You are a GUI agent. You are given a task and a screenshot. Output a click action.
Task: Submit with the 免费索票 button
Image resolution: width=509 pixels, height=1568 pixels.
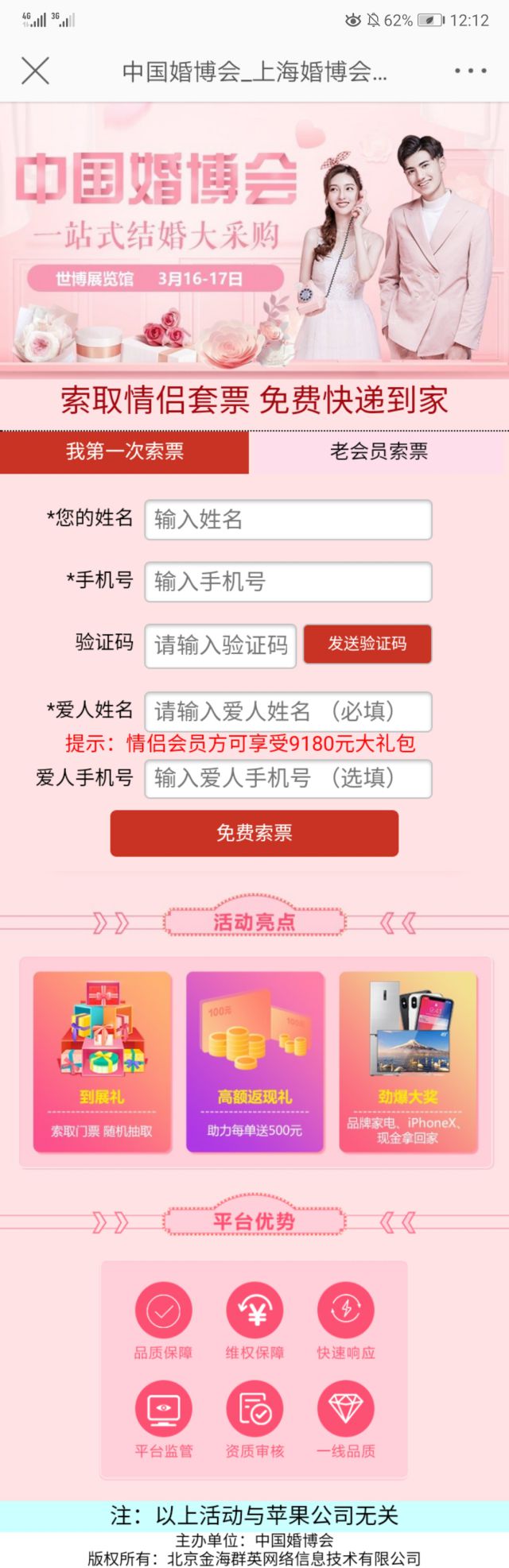point(254,833)
